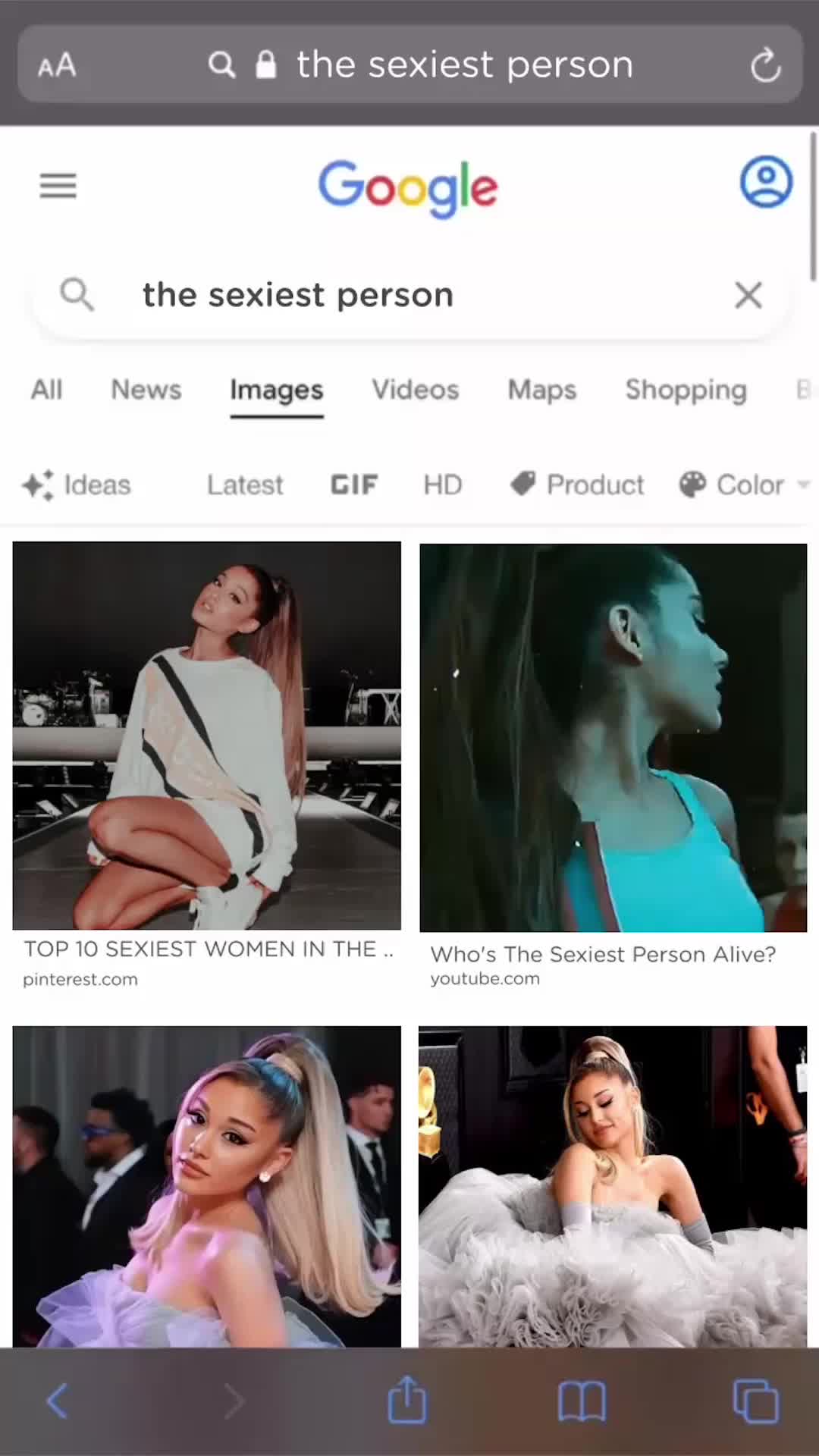Open the browser bookmarks
This screenshot has width=819, height=1456.
point(582,1401)
